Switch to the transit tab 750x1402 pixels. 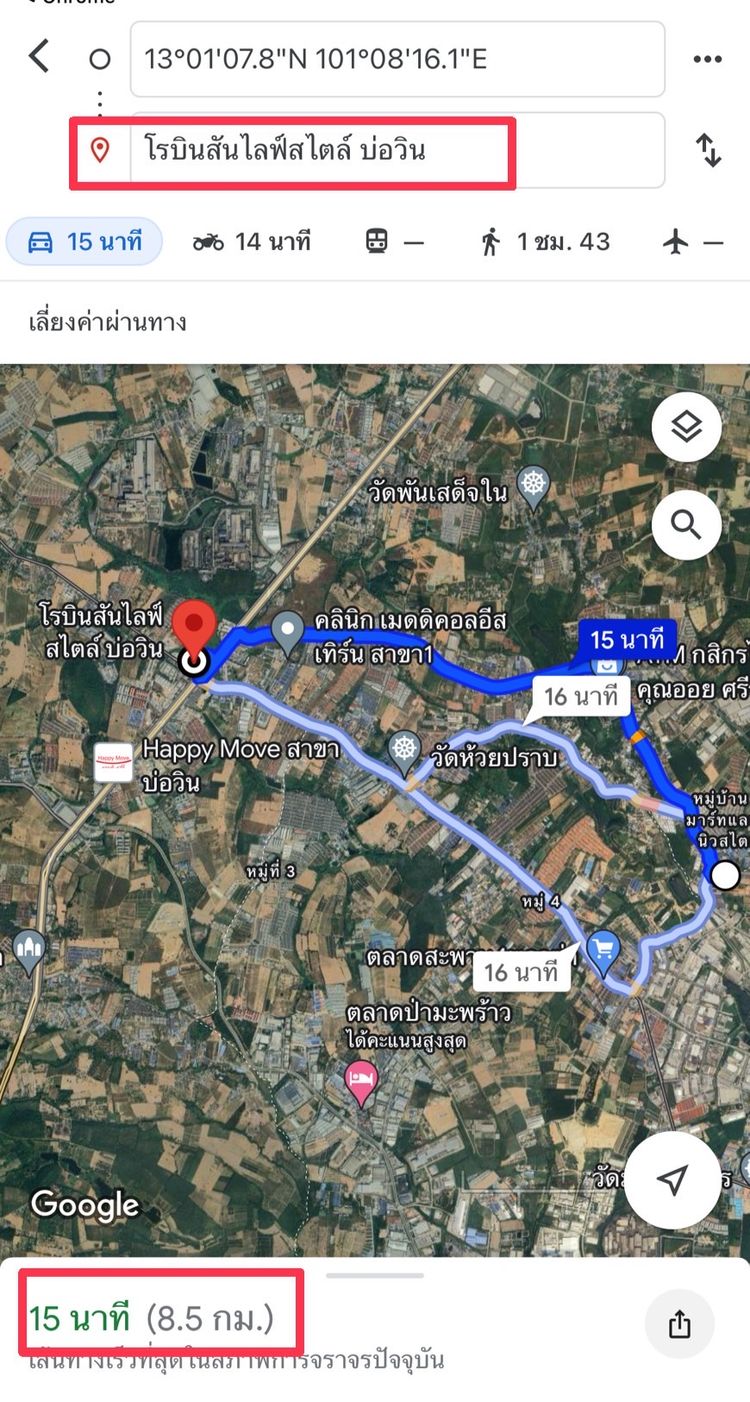pos(393,241)
